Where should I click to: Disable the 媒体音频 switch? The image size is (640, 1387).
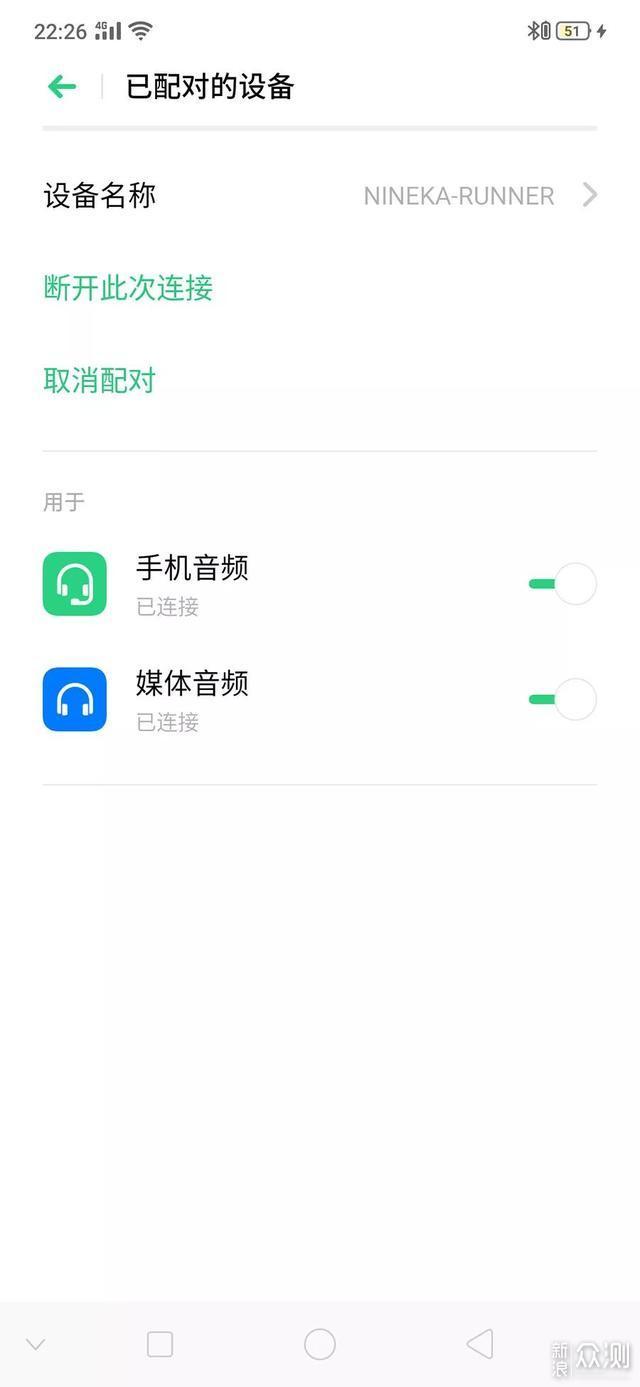coord(563,699)
